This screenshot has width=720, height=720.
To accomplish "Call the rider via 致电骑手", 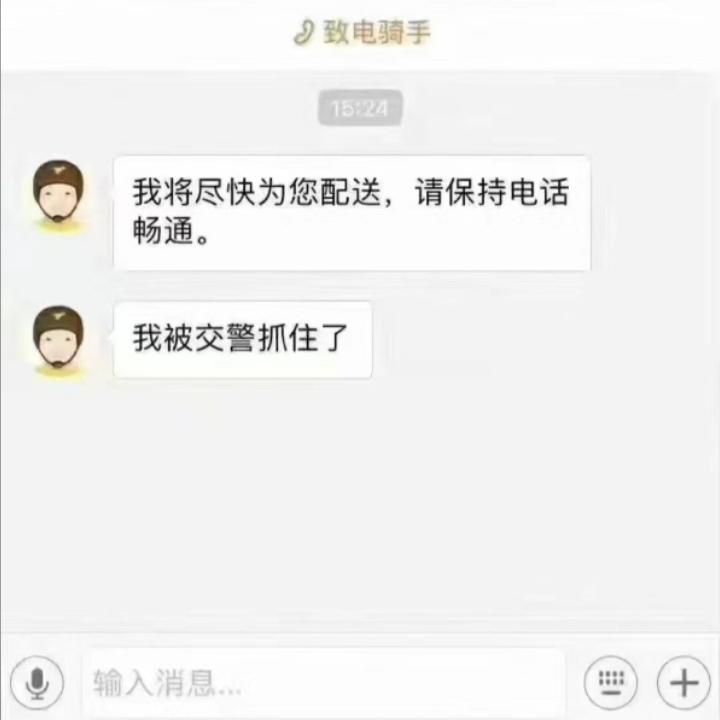I will (x=362, y=32).
